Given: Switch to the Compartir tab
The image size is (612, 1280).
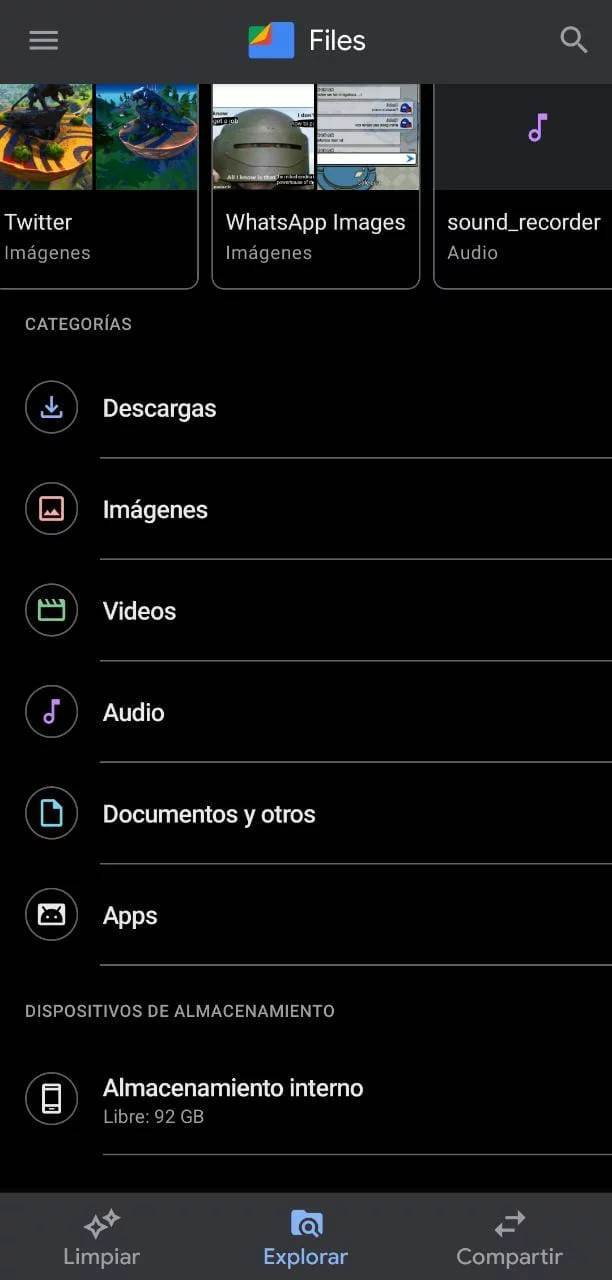Looking at the screenshot, I should 510,1237.
